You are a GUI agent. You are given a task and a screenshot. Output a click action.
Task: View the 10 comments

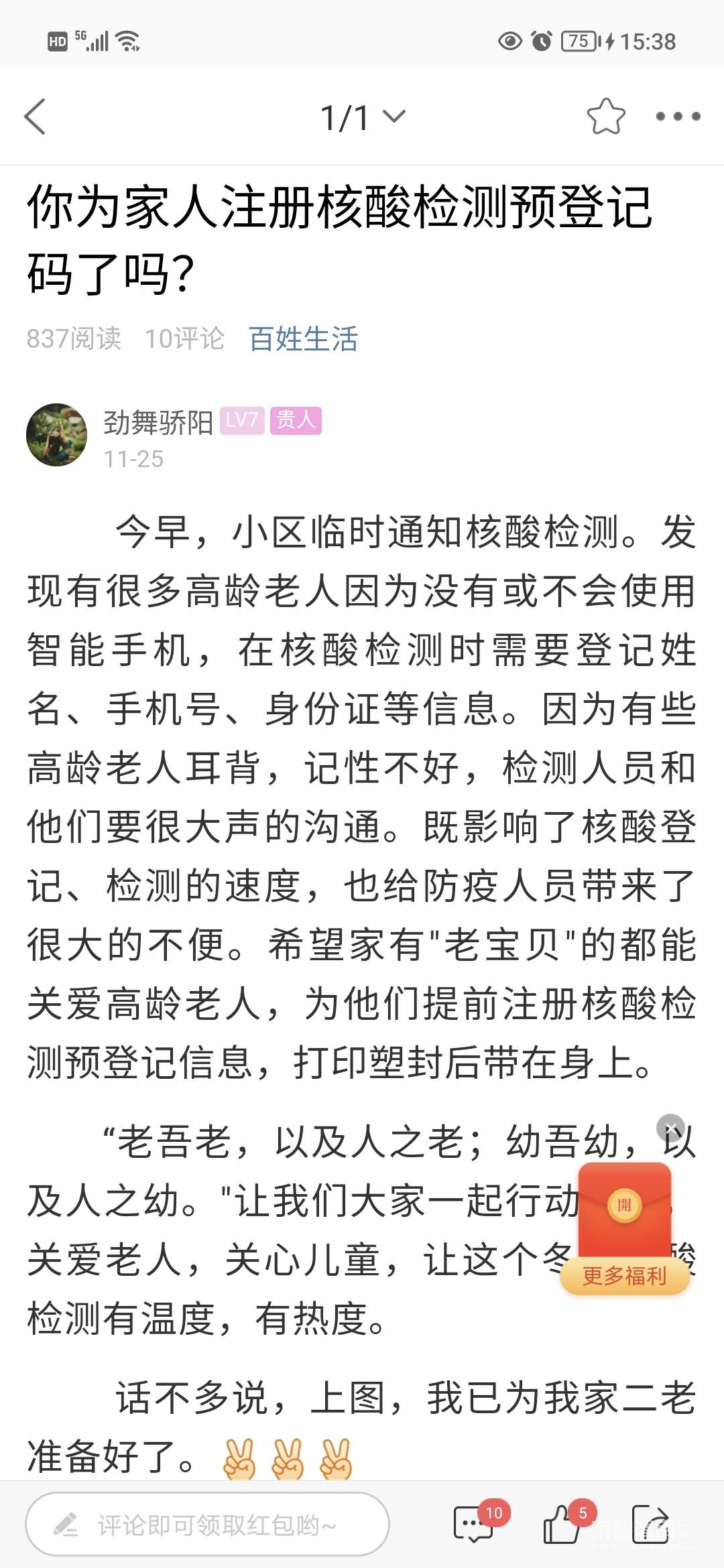(475, 1524)
